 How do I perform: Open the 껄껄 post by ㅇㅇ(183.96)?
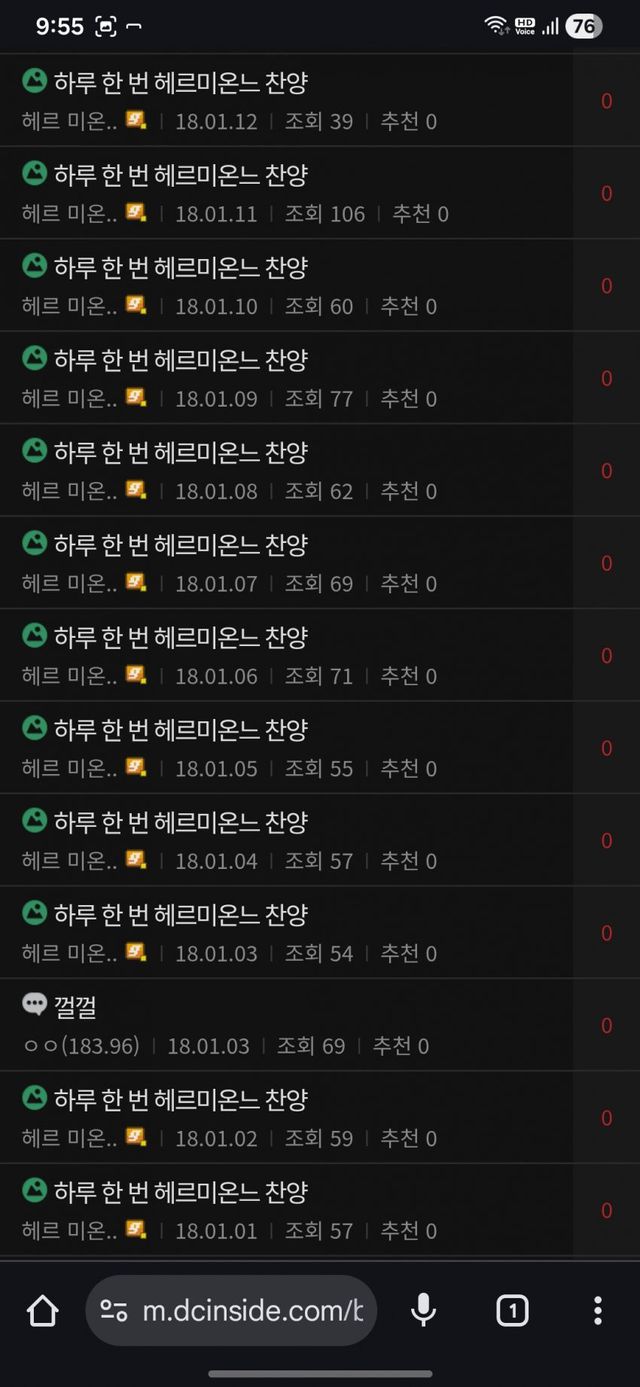(x=75, y=1007)
